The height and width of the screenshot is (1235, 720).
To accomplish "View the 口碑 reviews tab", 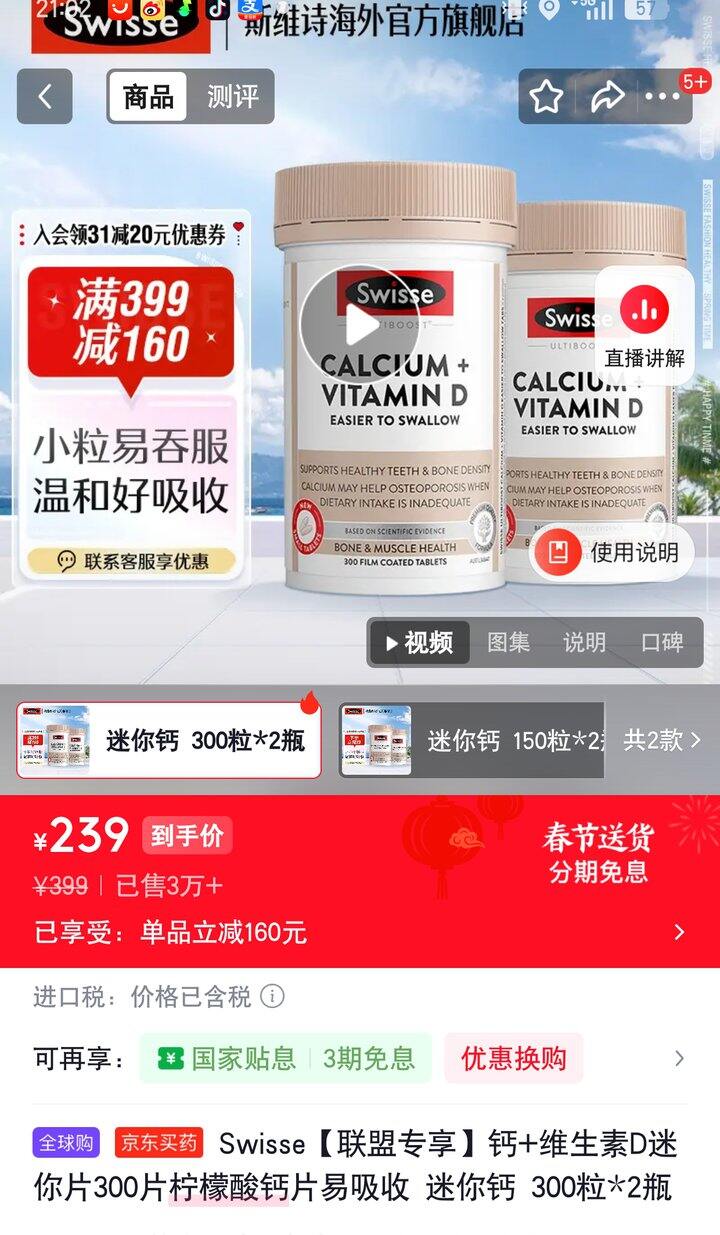I will coord(662,642).
